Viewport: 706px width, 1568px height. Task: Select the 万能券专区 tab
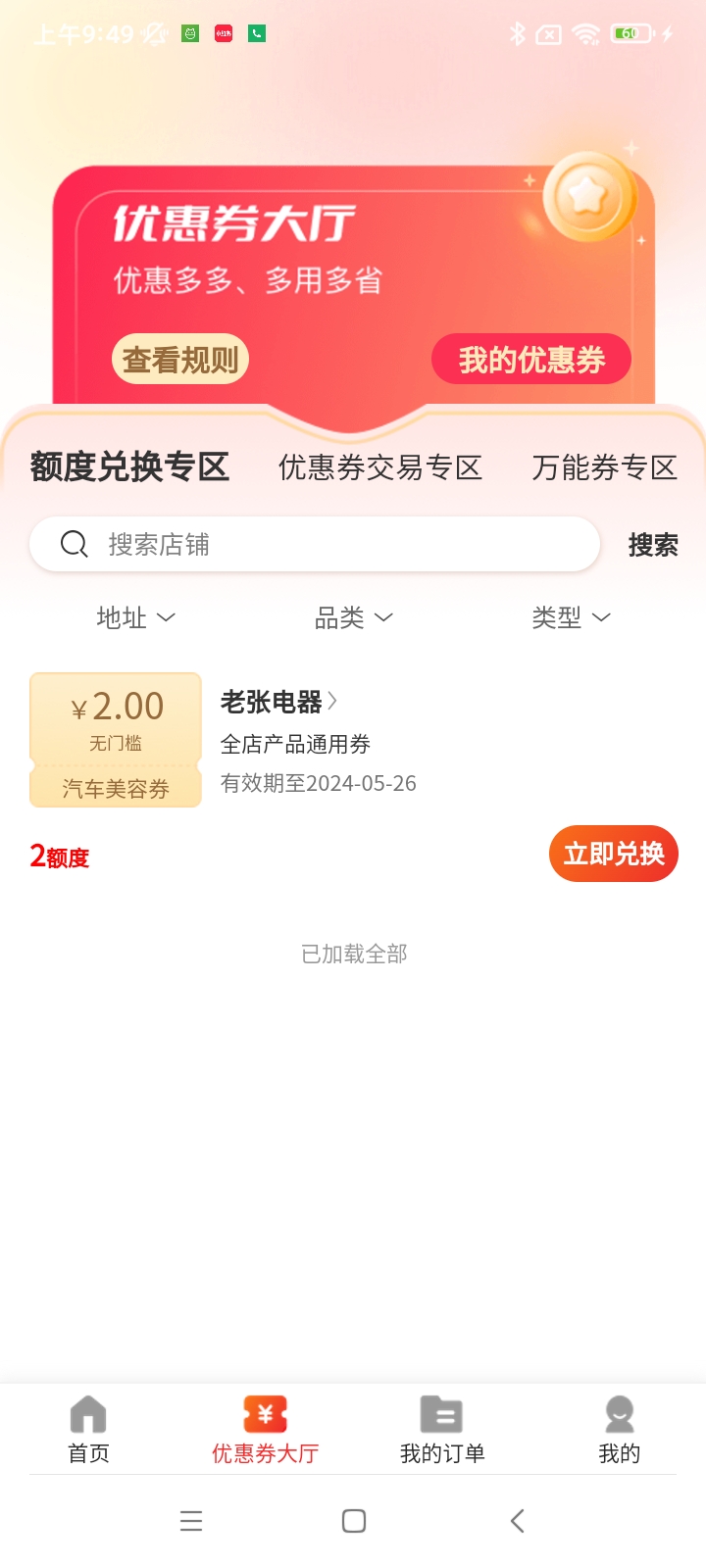click(604, 467)
